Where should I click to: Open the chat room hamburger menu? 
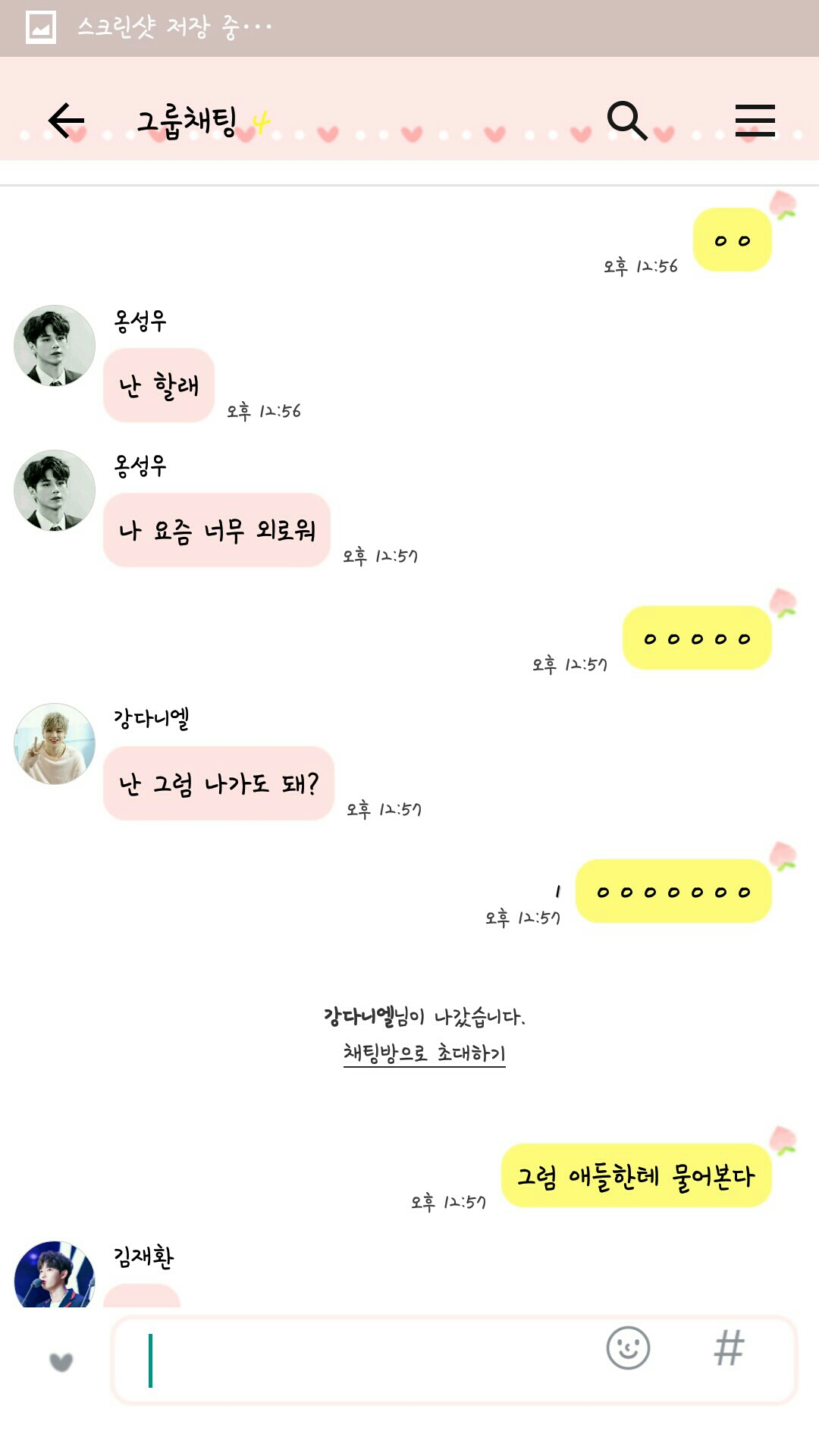click(x=755, y=121)
